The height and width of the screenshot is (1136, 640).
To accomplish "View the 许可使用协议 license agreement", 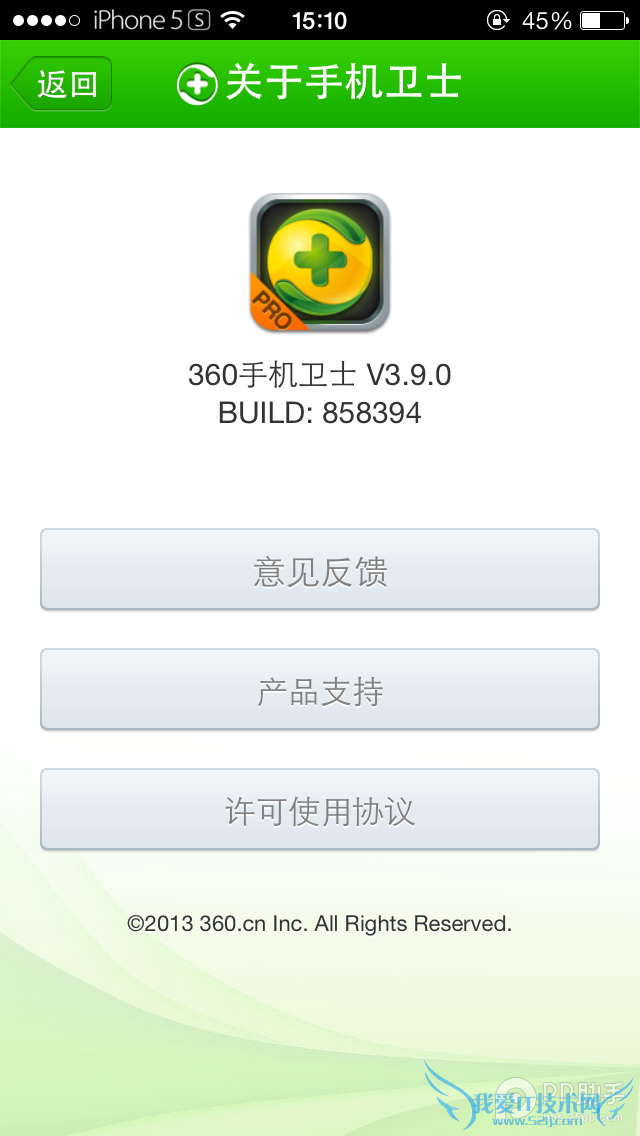I will (320, 810).
